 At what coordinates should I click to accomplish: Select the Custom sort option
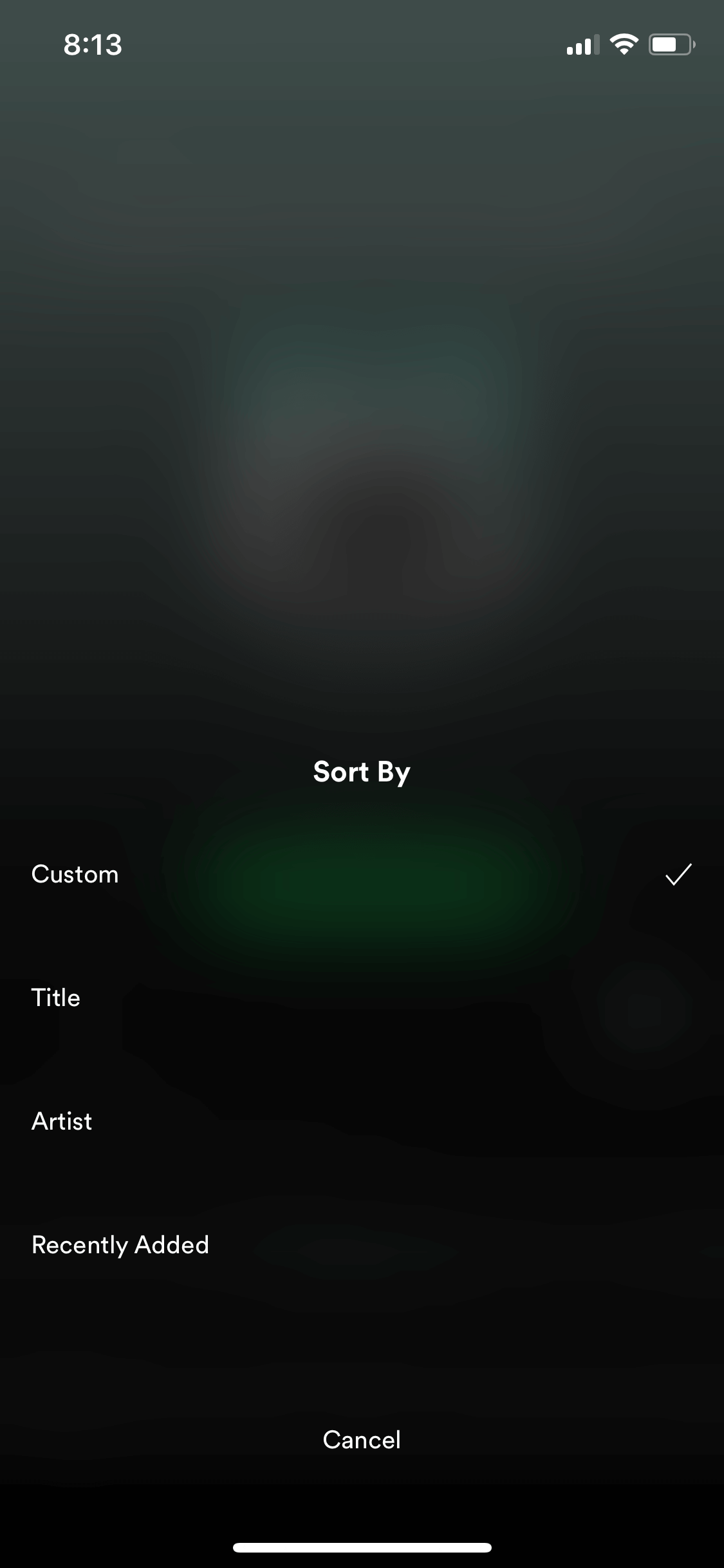(362, 874)
